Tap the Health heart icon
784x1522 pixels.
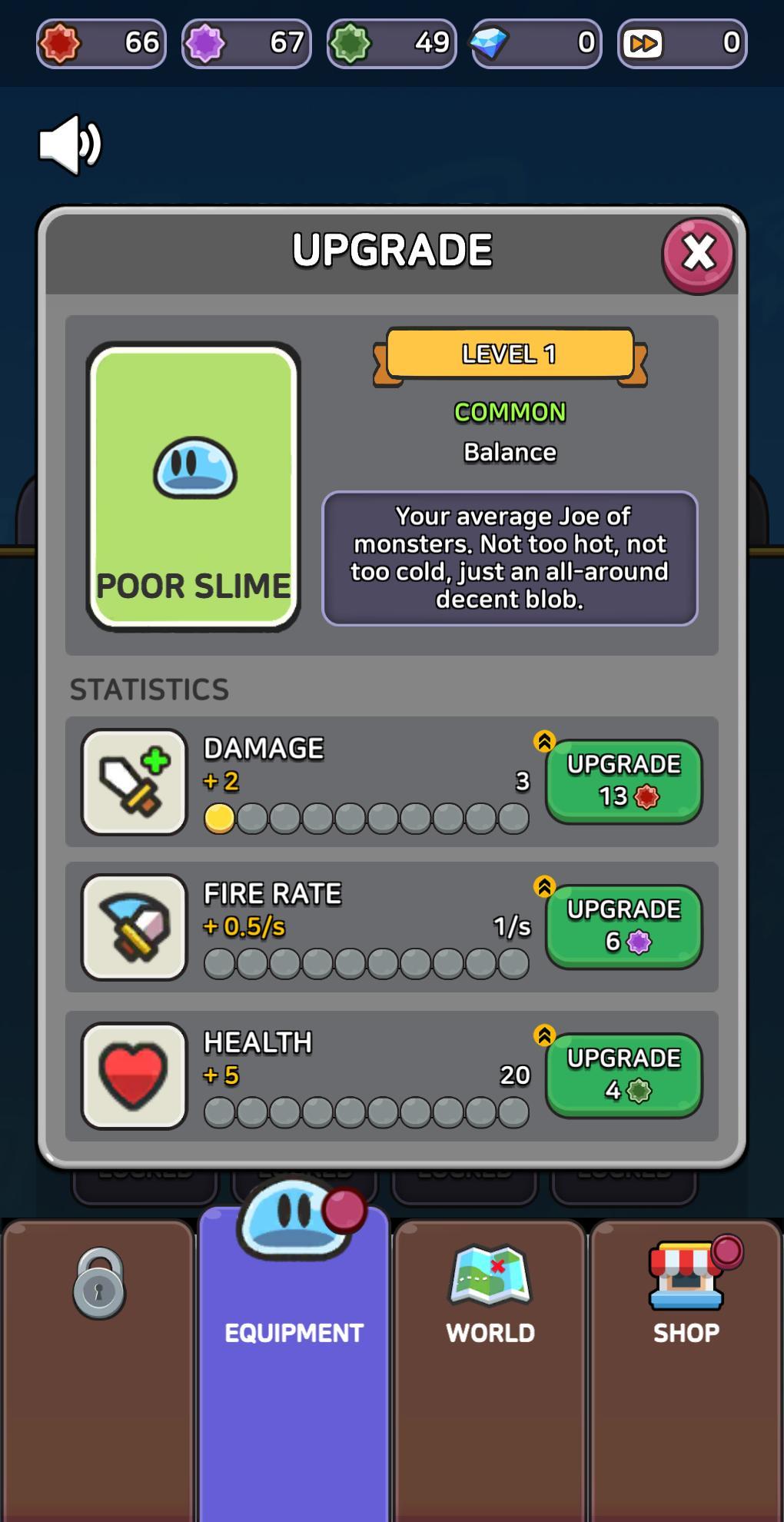tap(134, 1075)
